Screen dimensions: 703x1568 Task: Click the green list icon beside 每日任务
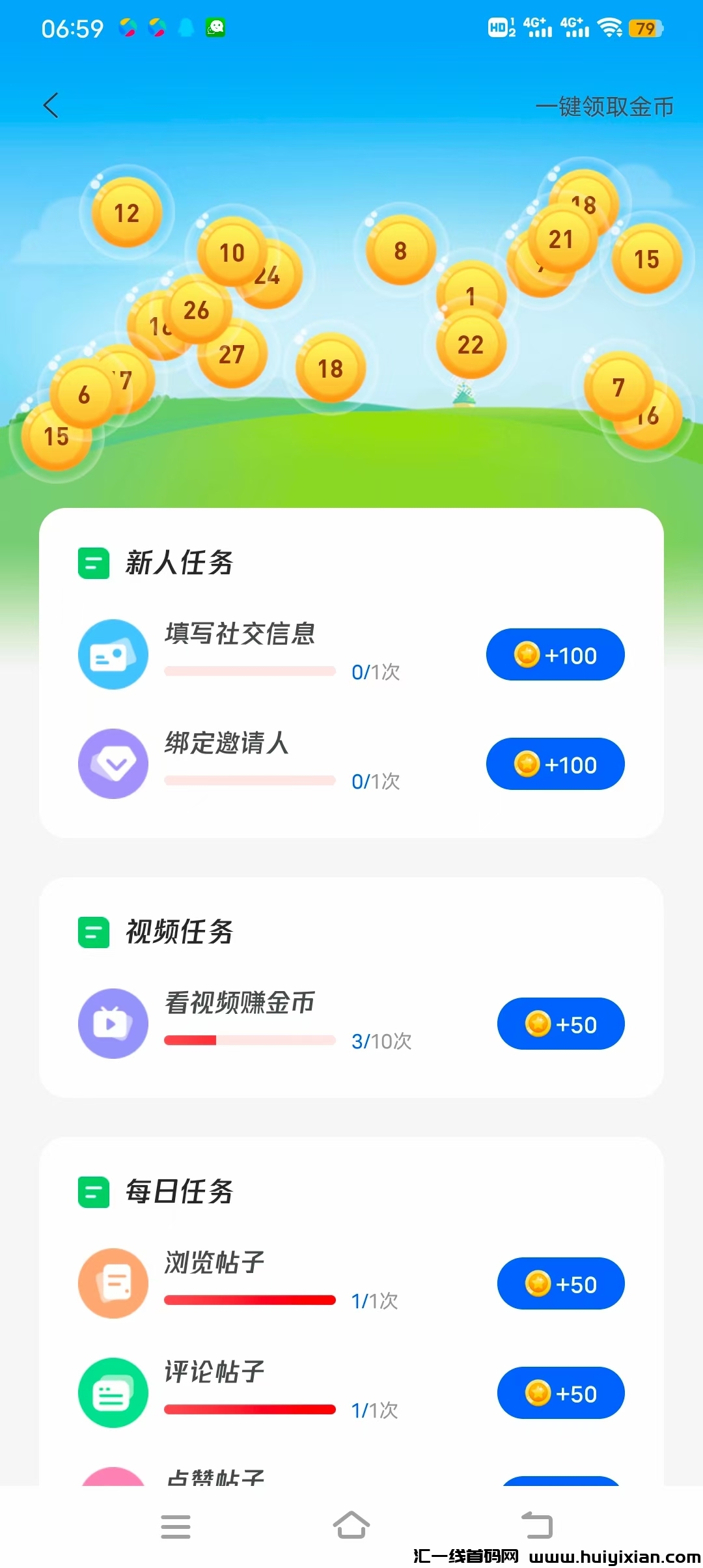(x=93, y=1192)
